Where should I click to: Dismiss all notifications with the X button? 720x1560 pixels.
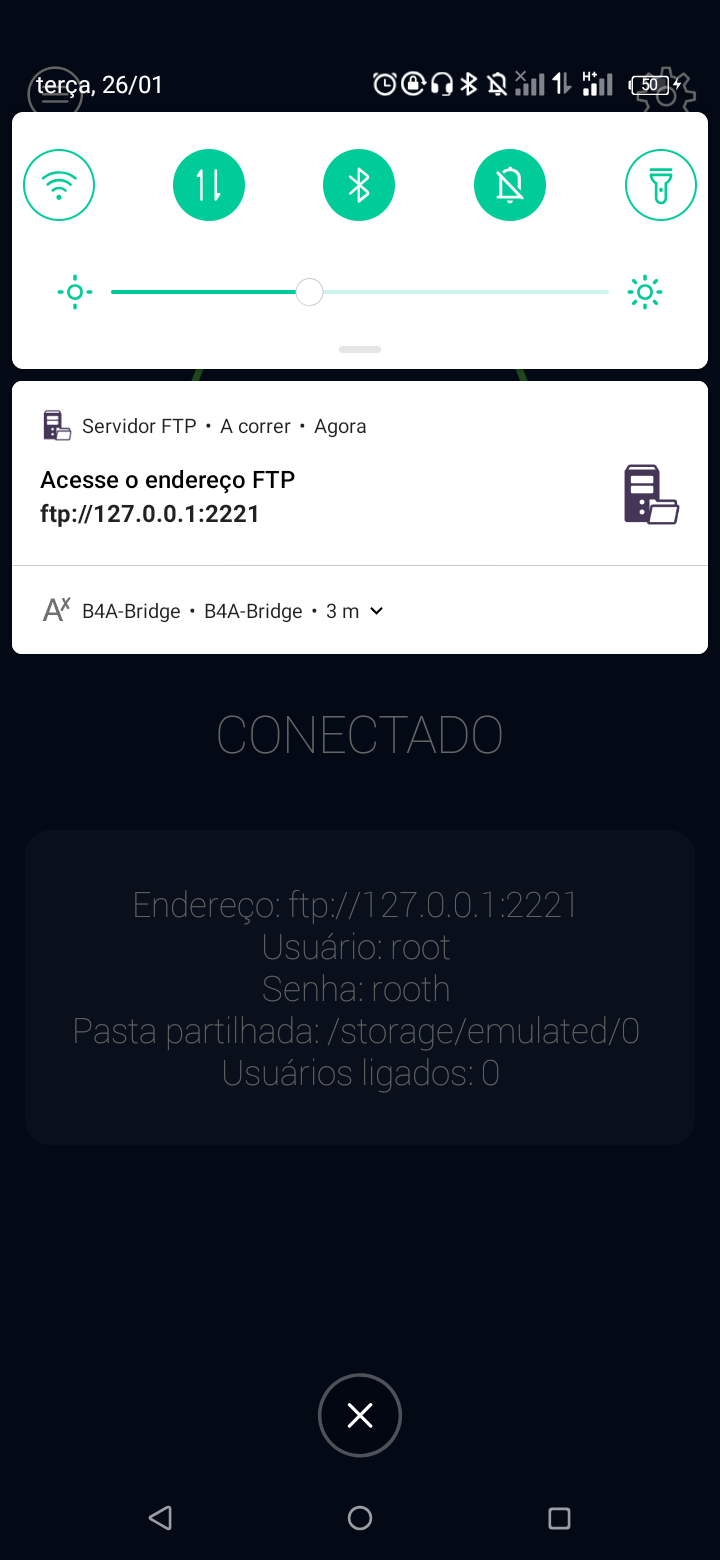click(x=360, y=1415)
